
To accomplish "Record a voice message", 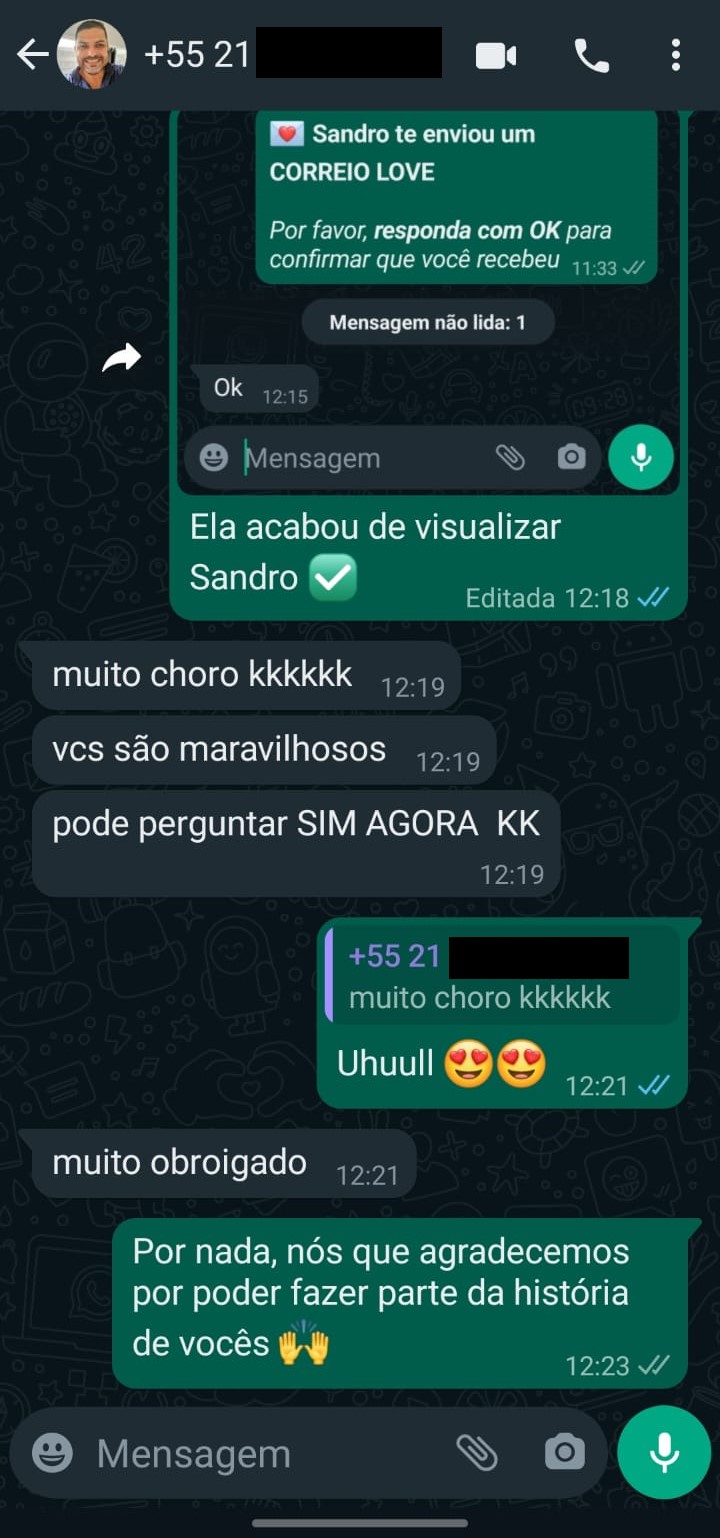I will tap(664, 1453).
